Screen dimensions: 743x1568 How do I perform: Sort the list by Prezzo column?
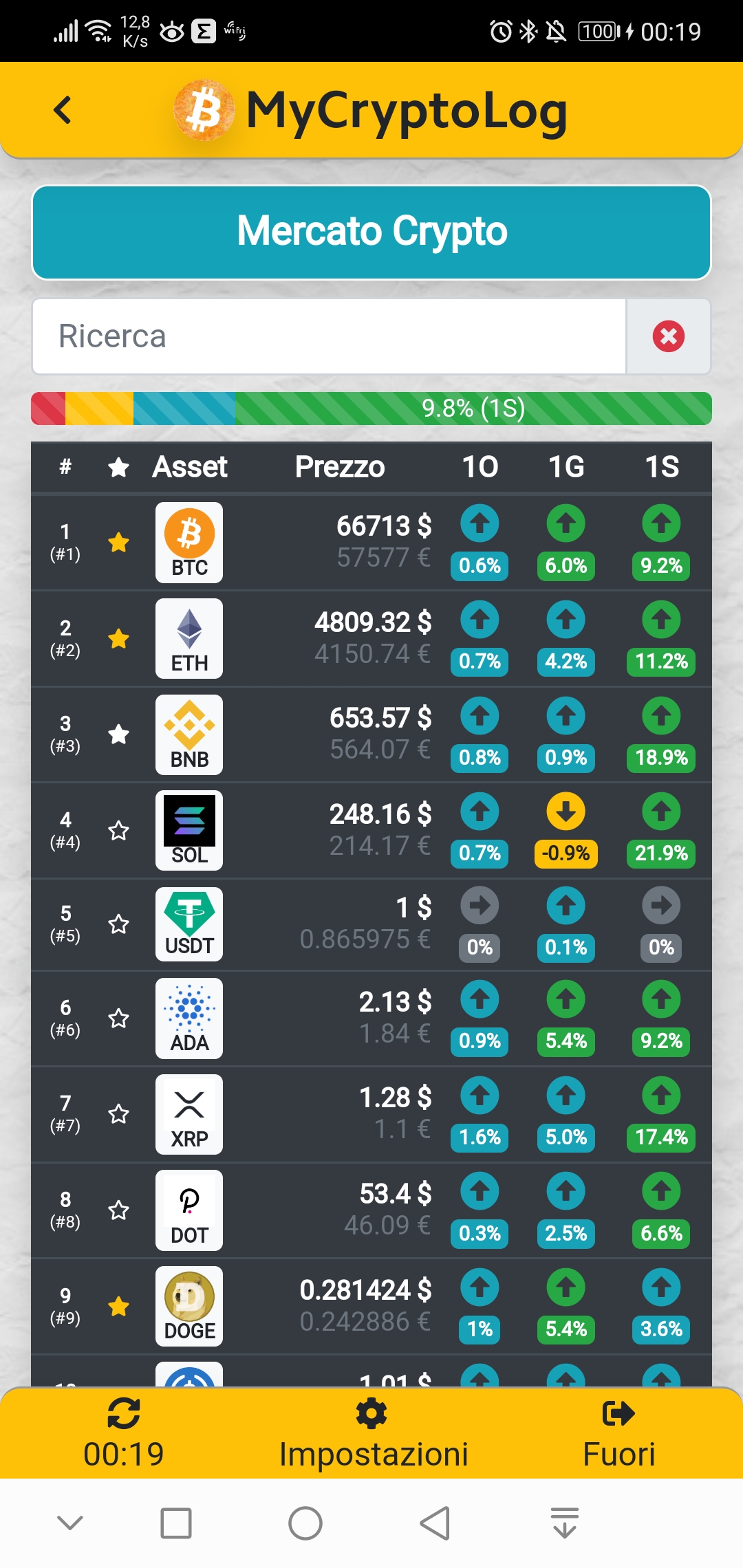click(340, 467)
